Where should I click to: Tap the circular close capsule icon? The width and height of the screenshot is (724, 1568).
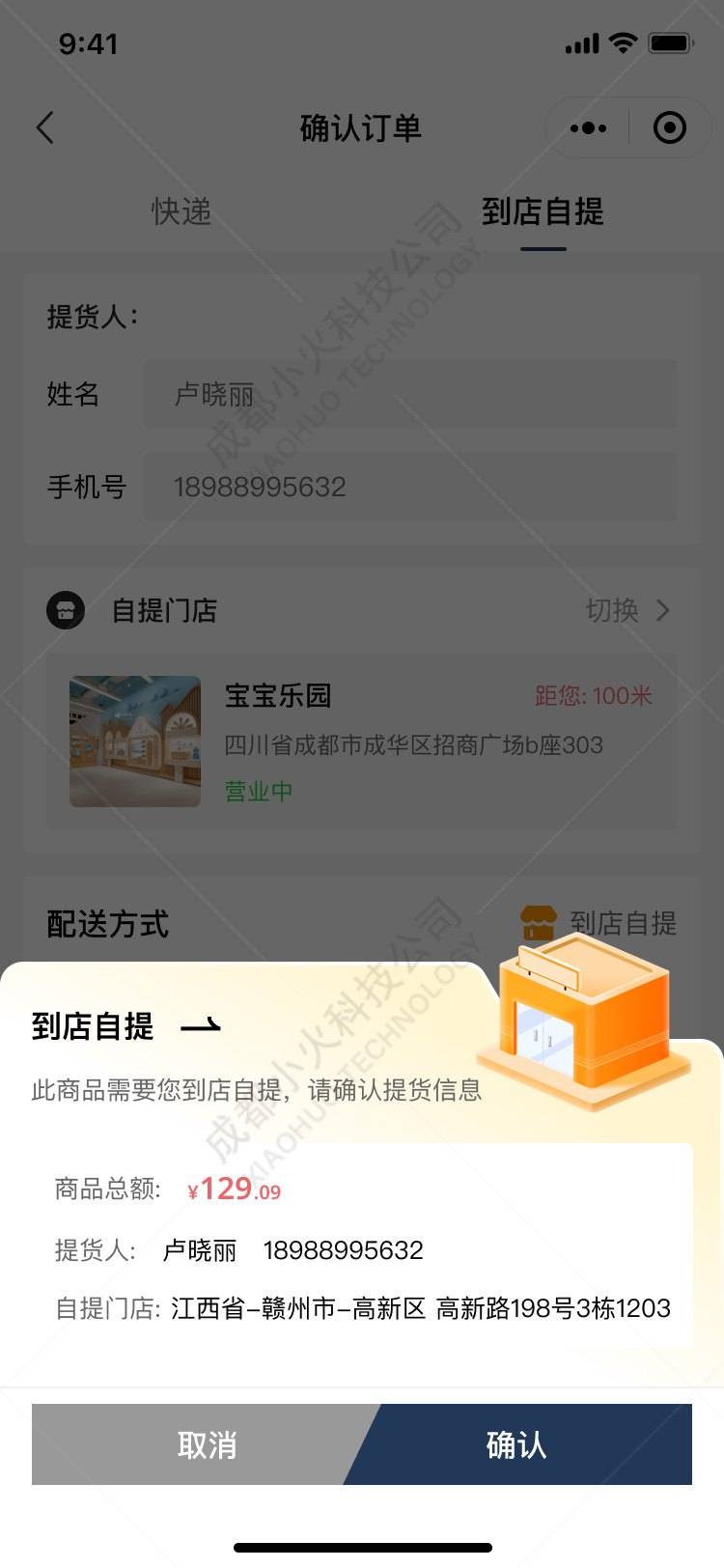click(670, 126)
